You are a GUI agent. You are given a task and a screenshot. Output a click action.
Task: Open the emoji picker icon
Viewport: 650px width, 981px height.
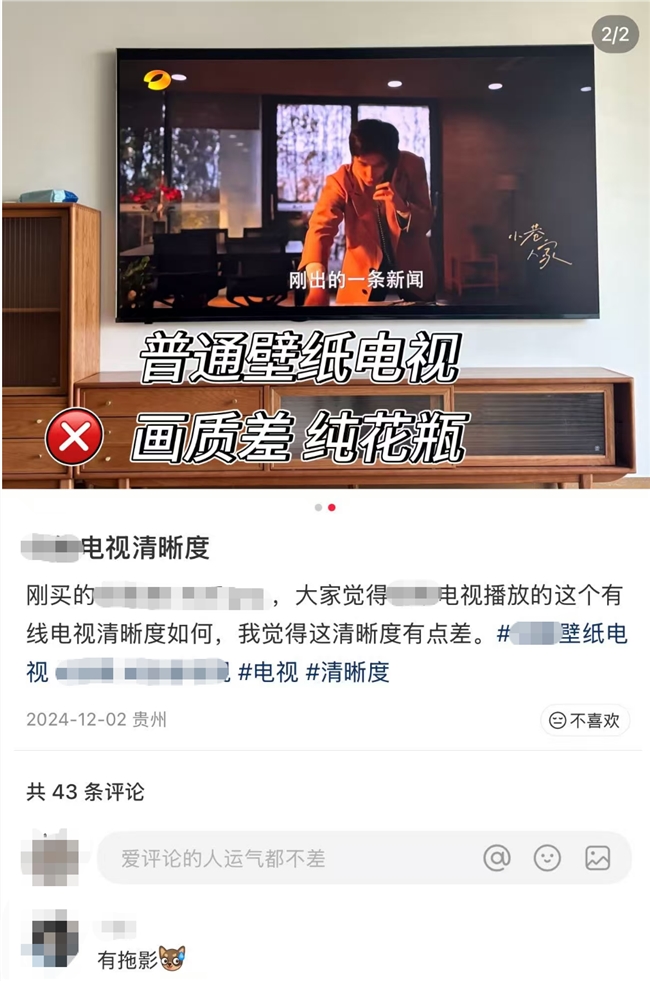point(547,858)
